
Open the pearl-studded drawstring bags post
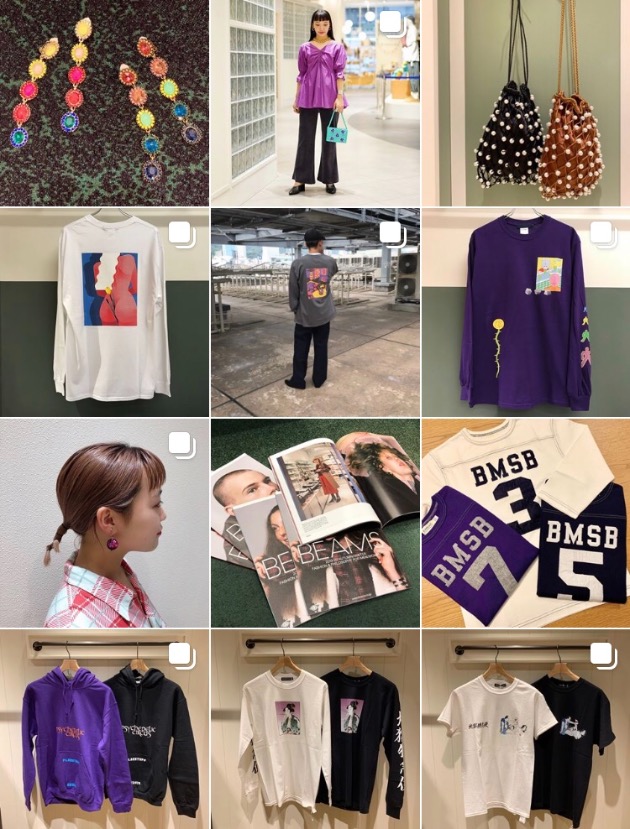click(x=526, y=102)
